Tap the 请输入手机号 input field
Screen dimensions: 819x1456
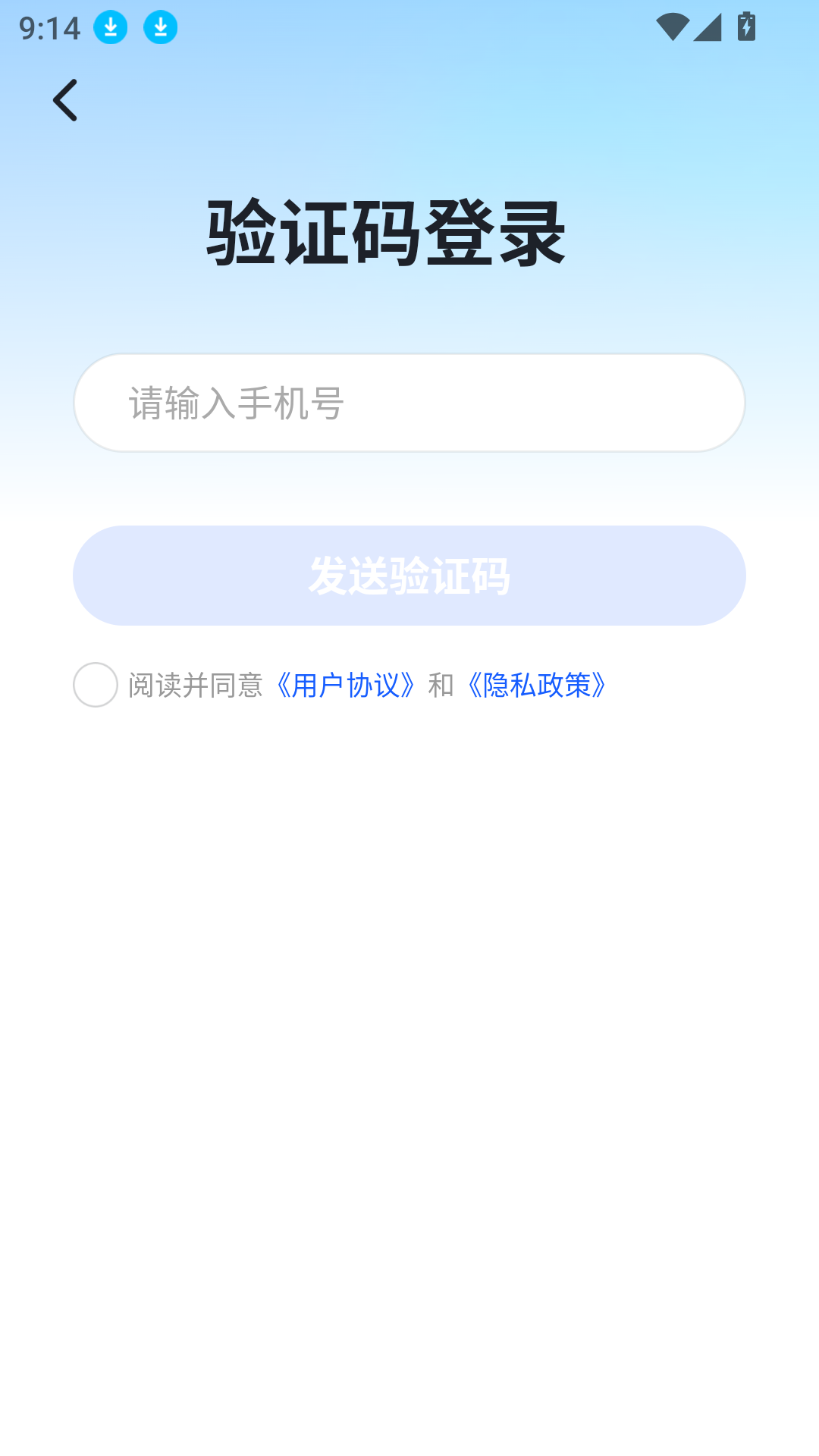(x=409, y=403)
